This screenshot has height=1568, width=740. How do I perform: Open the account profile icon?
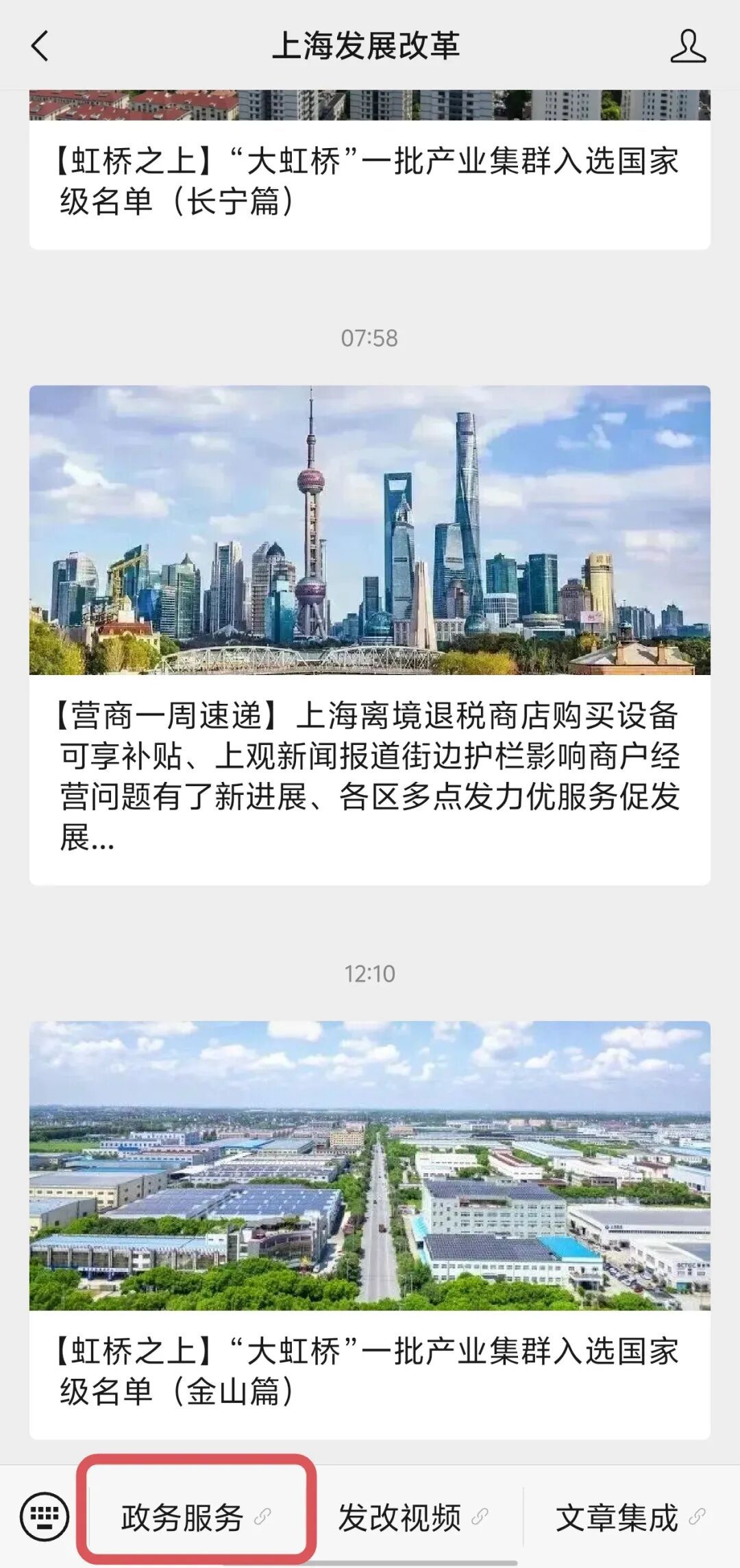point(687,47)
